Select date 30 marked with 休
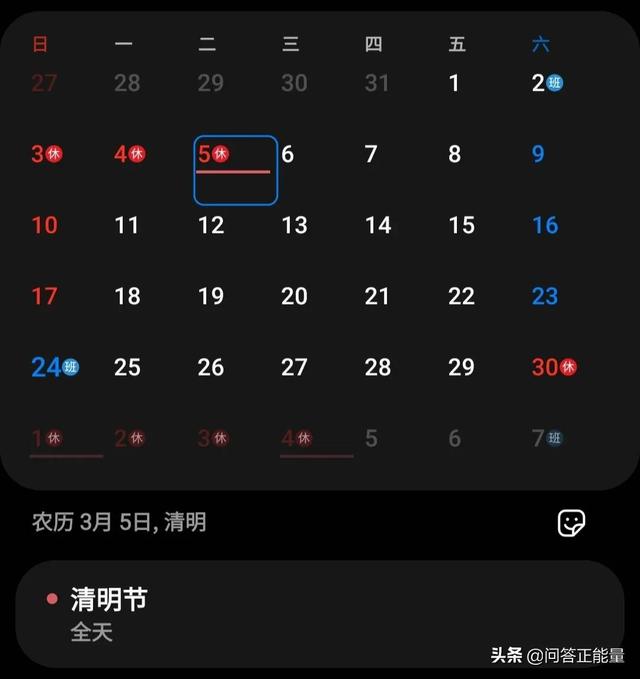Viewport: 640px width, 679px height. [554, 367]
